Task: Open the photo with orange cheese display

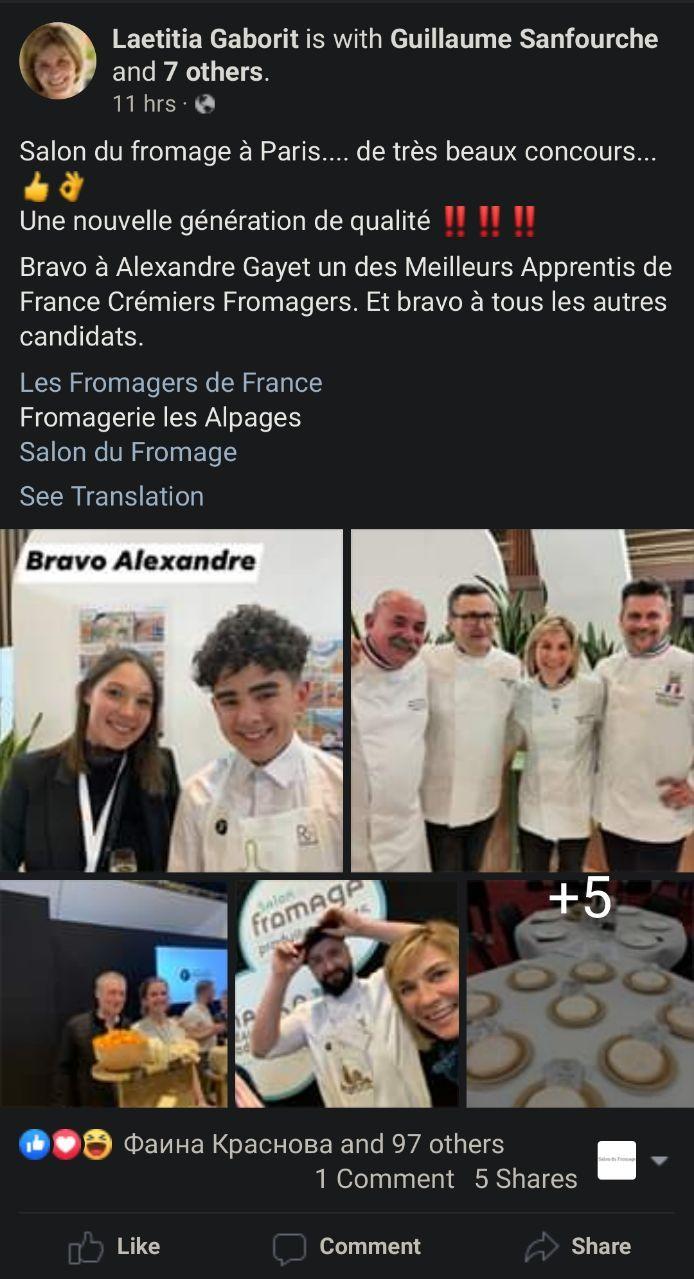Action: 113,993
